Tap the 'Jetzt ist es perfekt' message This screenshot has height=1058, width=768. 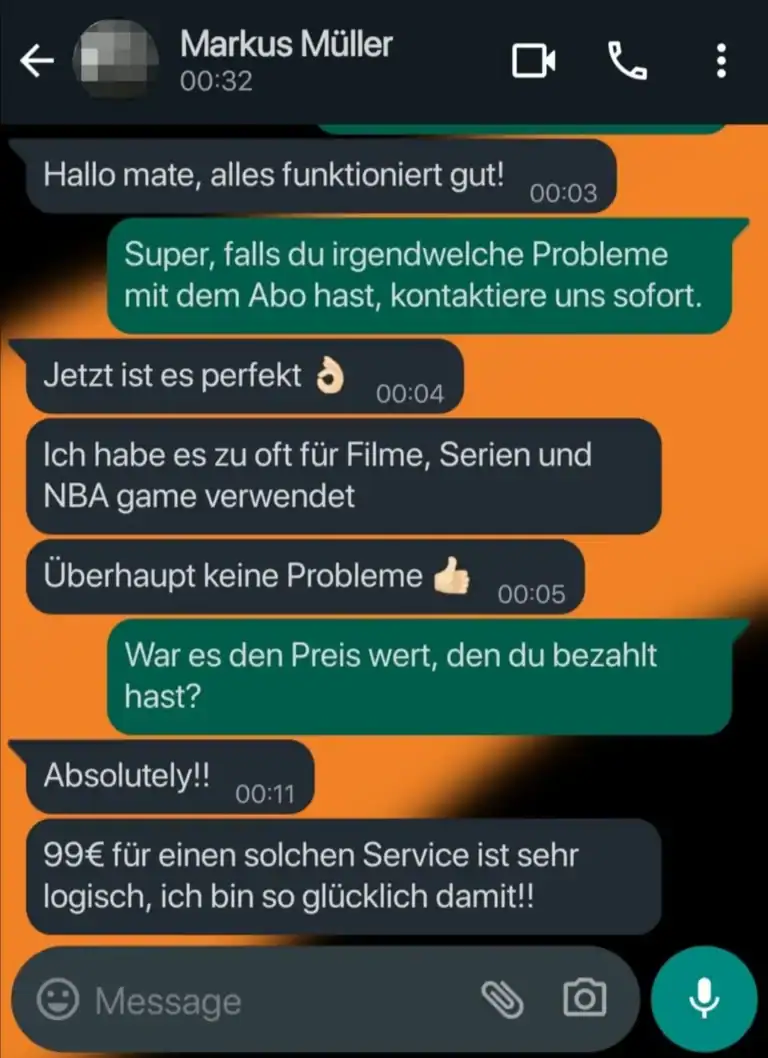pyautogui.click(x=200, y=377)
